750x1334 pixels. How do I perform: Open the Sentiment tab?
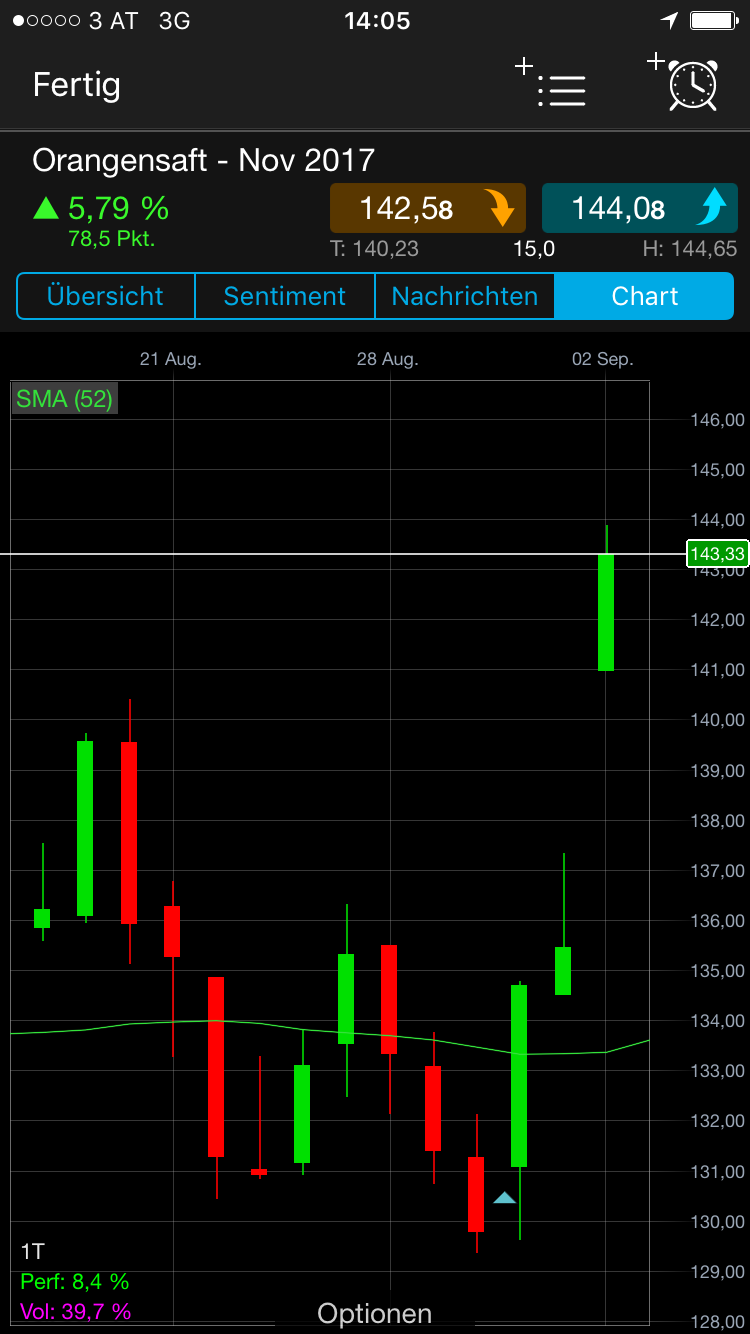coord(284,296)
